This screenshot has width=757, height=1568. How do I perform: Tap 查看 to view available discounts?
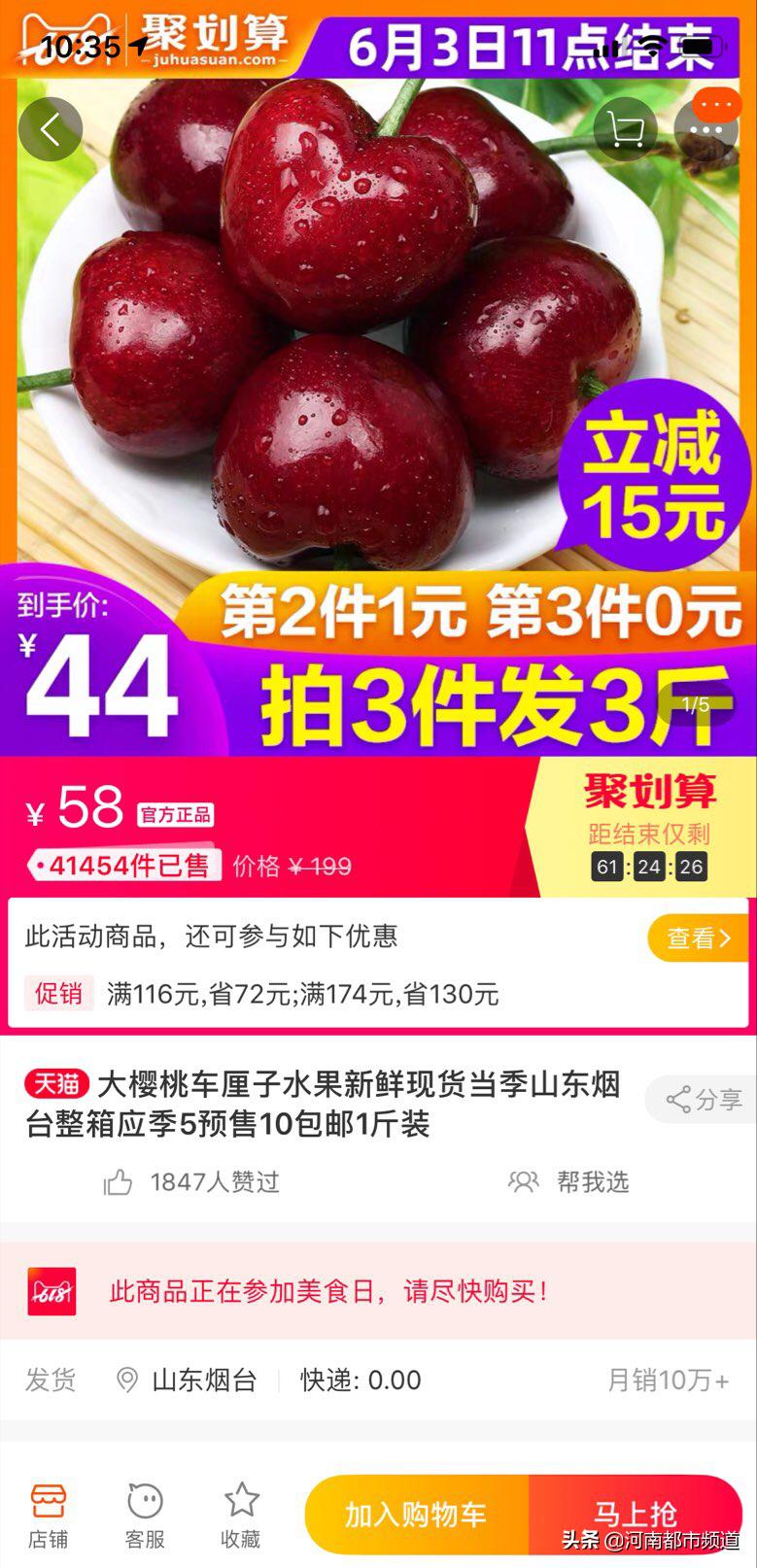coord(698,937)
